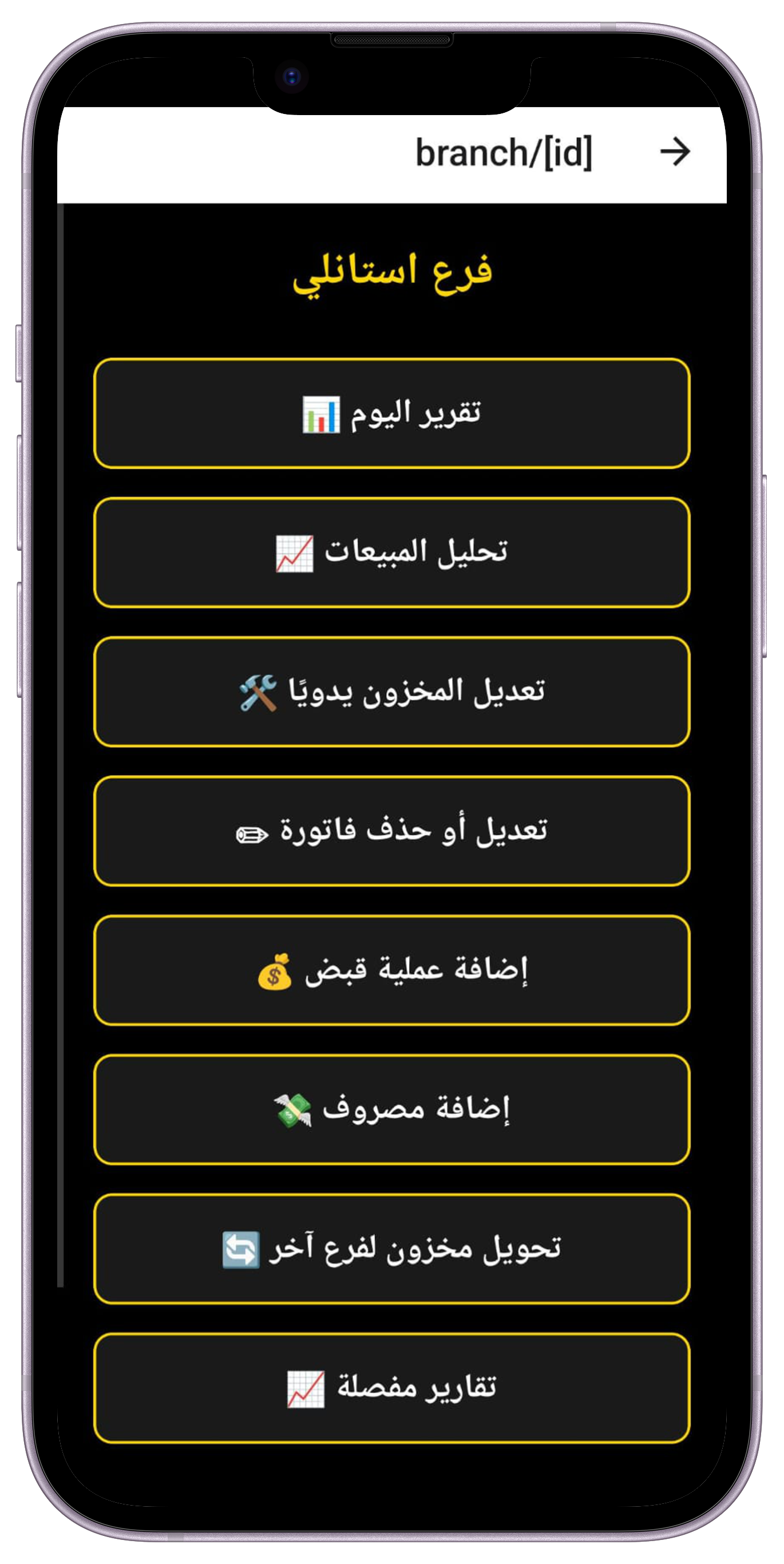The width and height of the screenshot is (784, 1564).
Task: Open تقرير اليوم daily report
Action: (391, 413)
